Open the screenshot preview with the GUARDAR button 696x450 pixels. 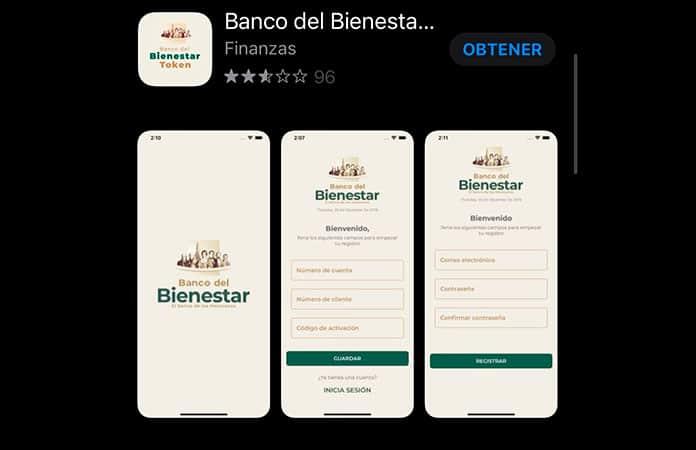(347, 273)
